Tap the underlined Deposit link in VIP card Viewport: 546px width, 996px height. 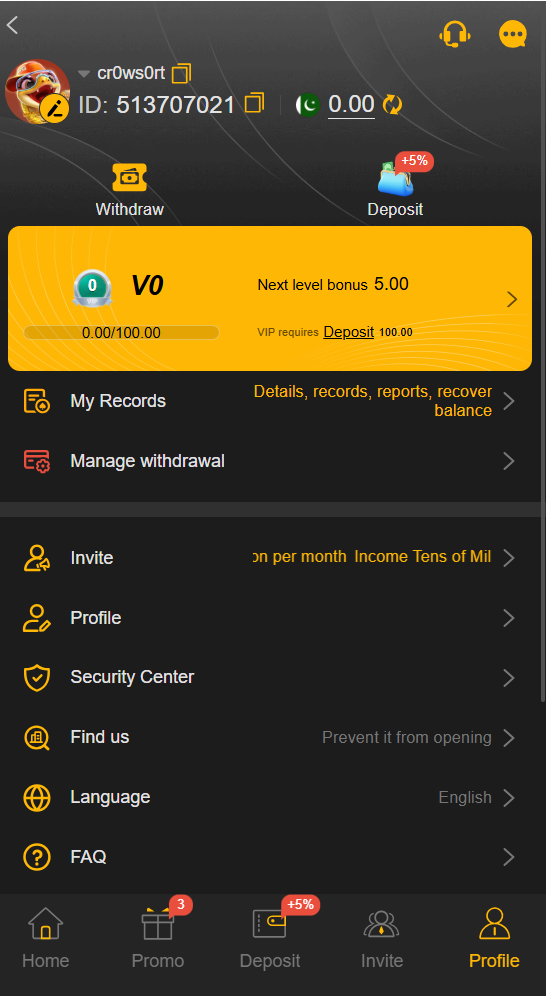tap(349, 332)
